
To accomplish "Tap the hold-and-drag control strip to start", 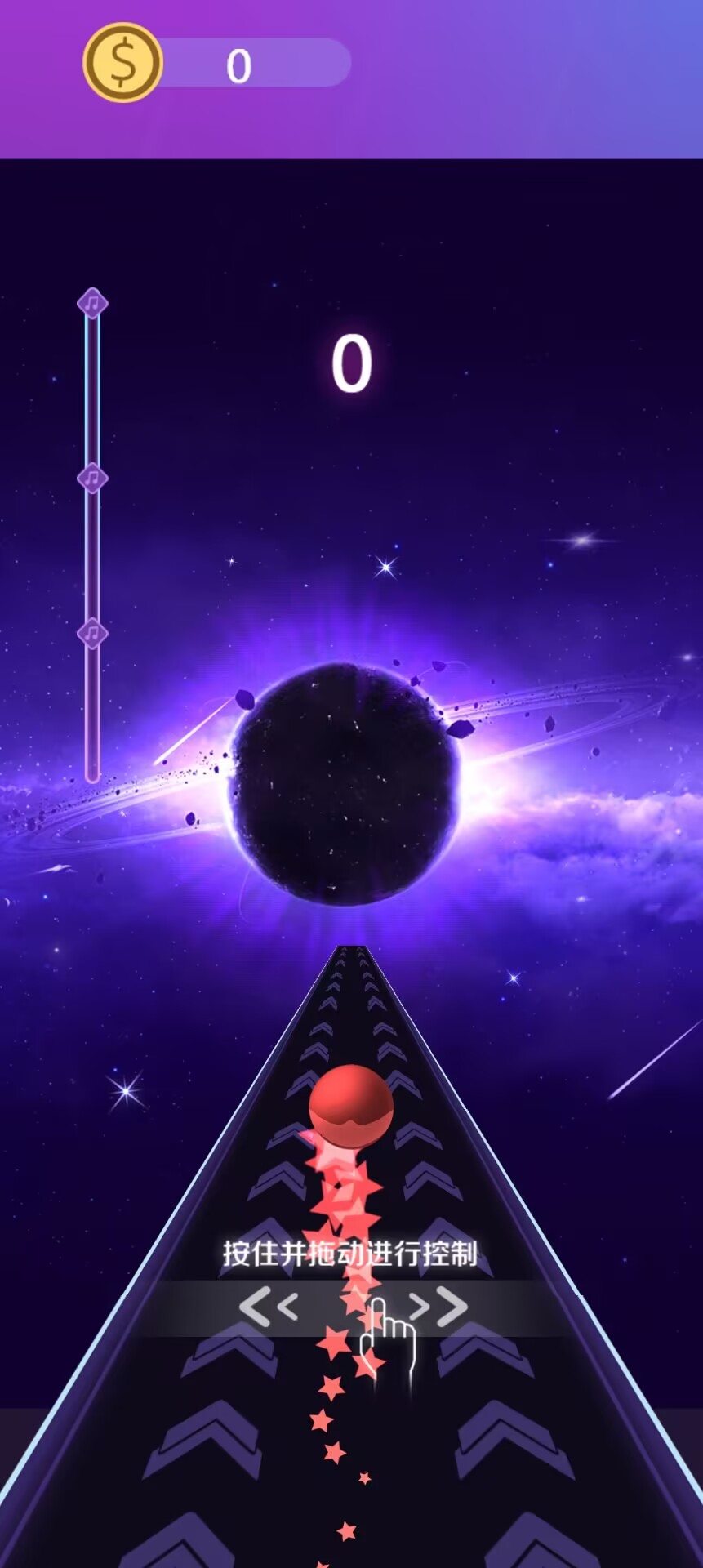I will click(x=353, y=1307).
